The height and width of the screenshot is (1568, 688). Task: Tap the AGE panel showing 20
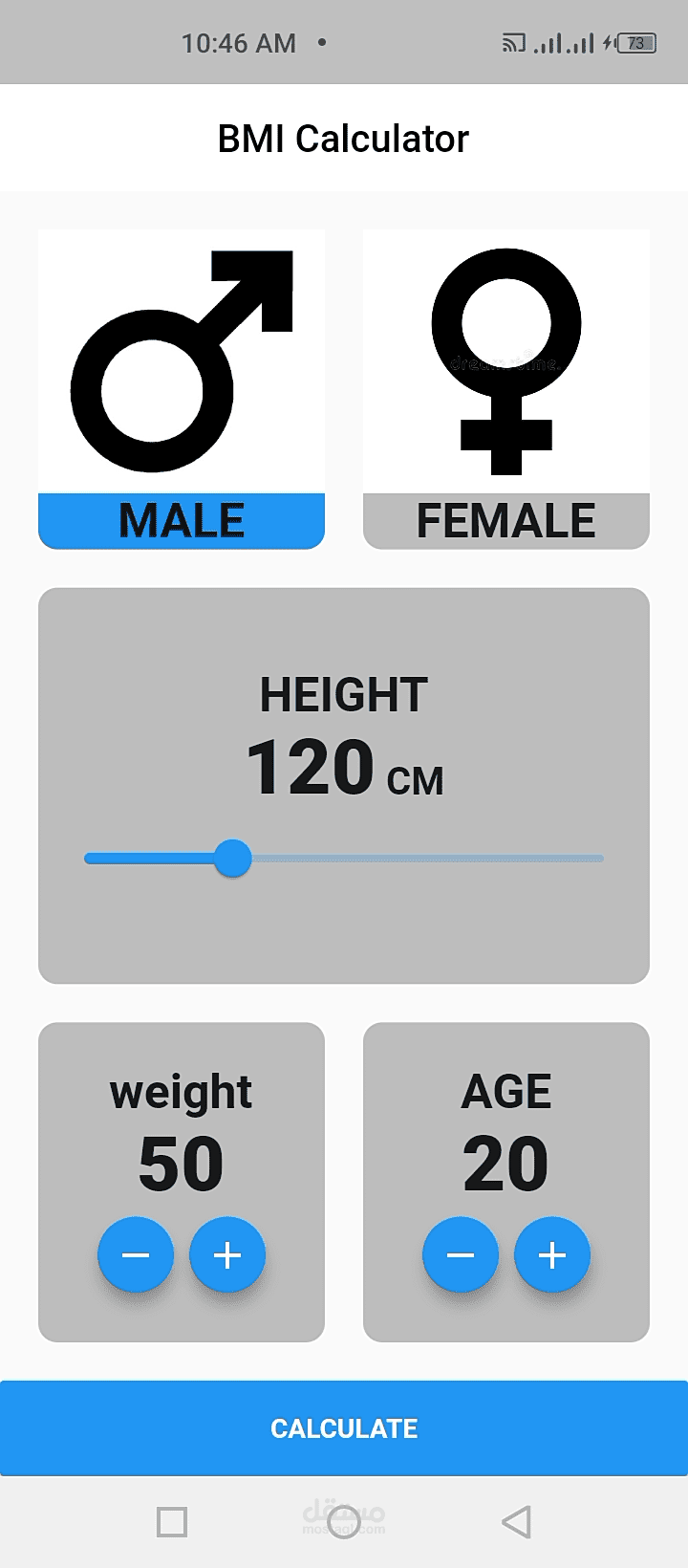point(506,1128)
